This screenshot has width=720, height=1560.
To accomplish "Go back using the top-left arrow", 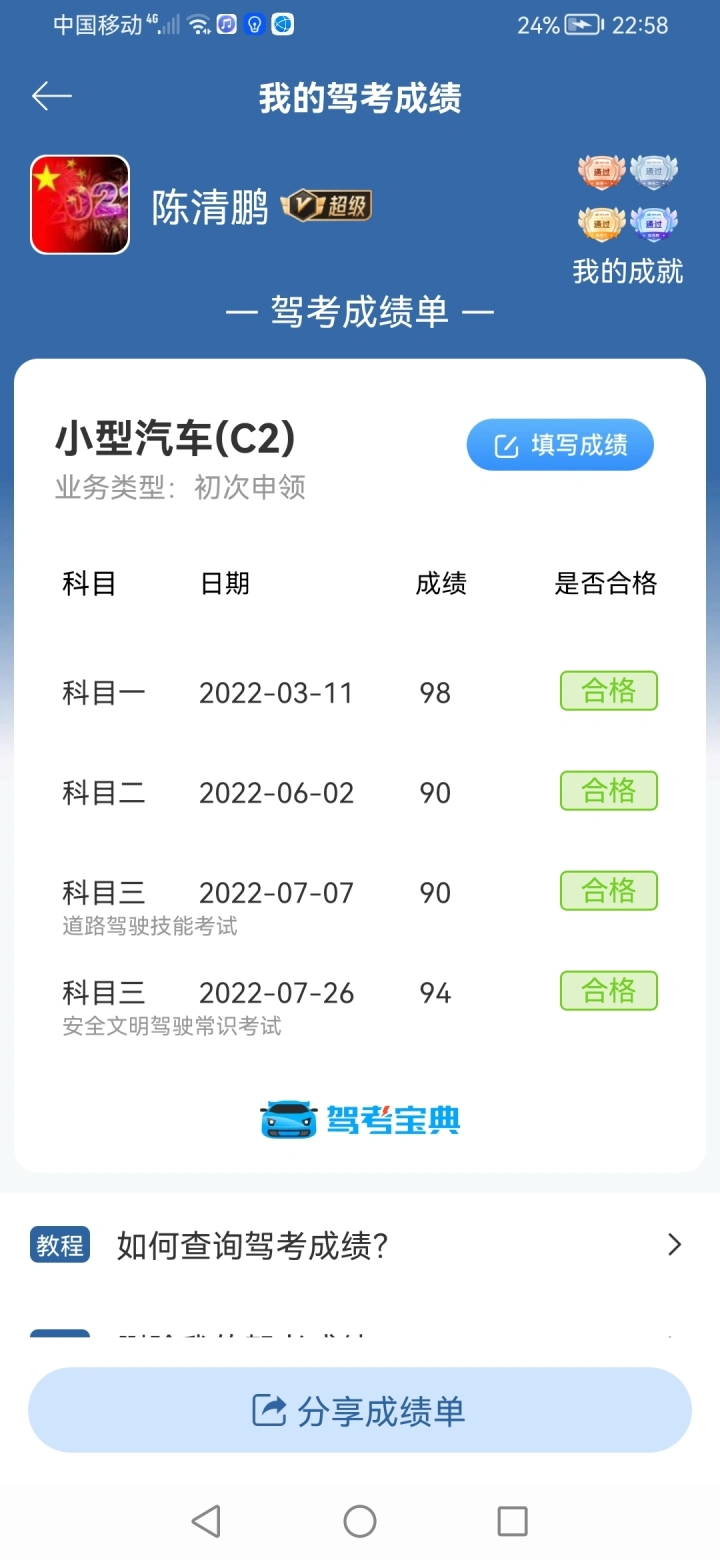I will pos(52,97).
